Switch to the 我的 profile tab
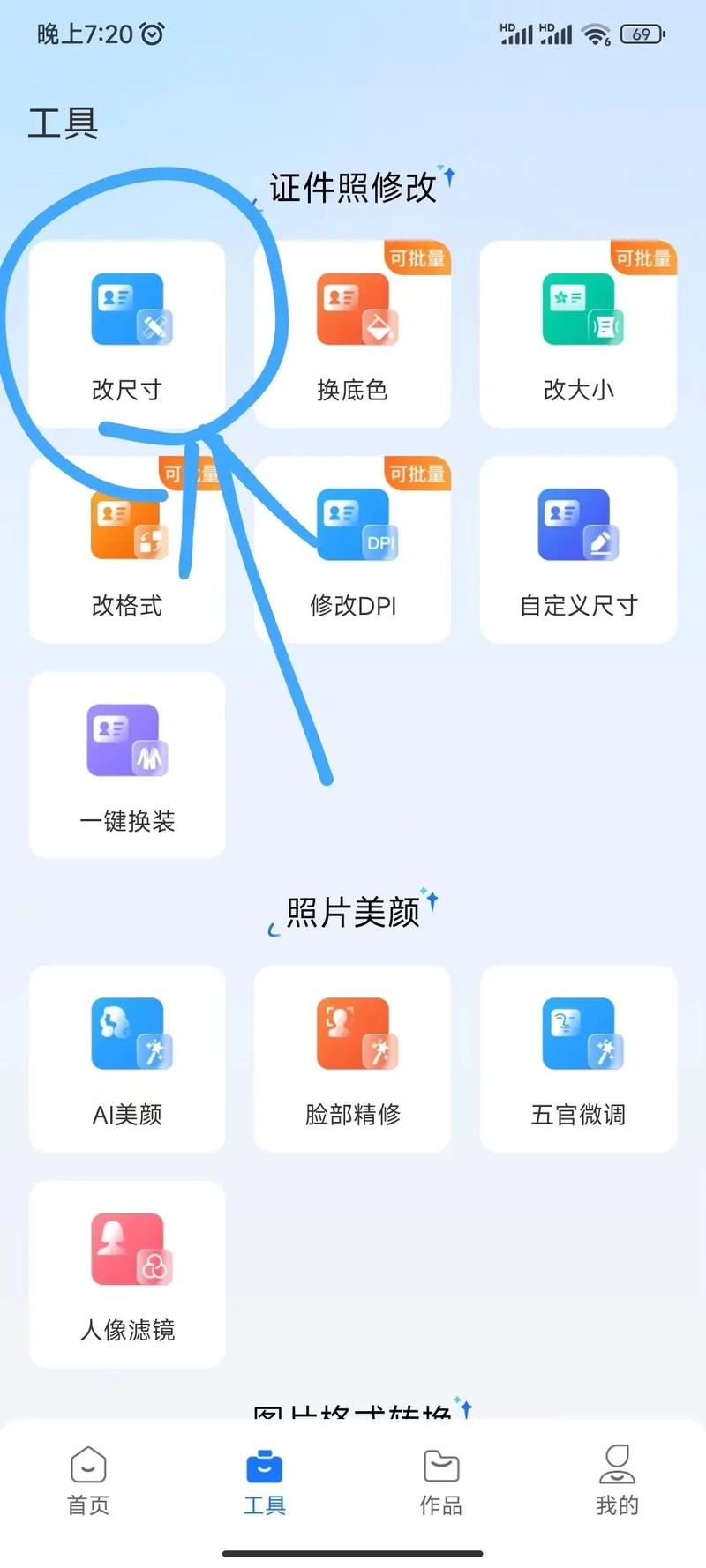The image size is (706, 1568). [617, 1480]
